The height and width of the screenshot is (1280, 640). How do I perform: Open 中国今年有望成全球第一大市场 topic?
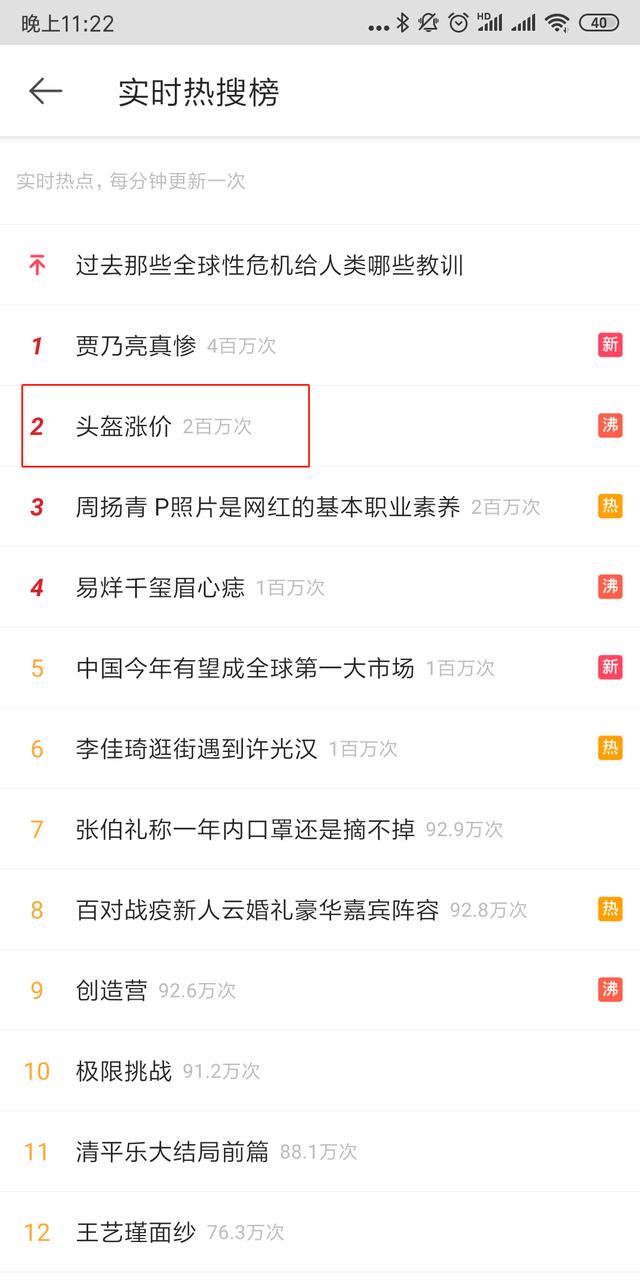(x=245, y=668)
